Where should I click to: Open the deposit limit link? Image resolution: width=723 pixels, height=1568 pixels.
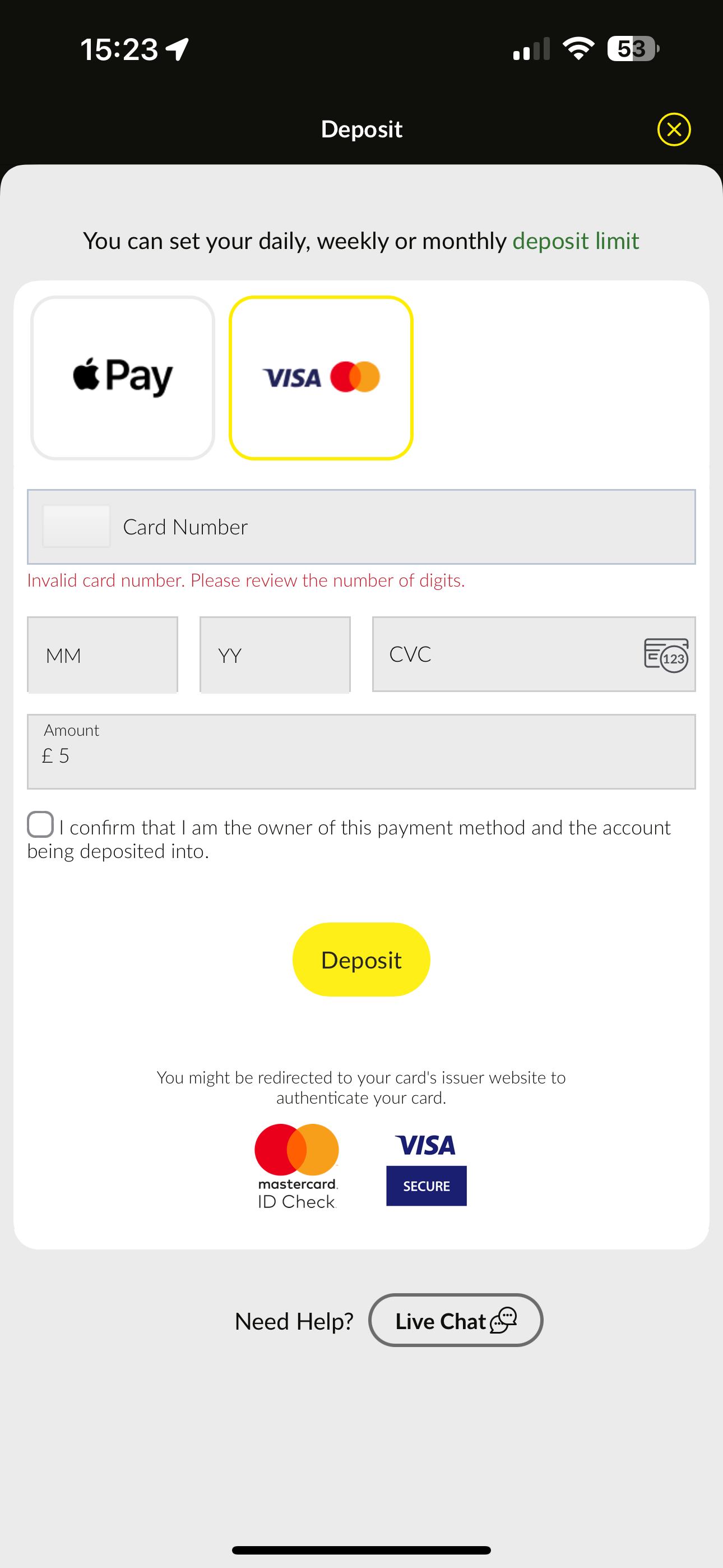point(576,241)
